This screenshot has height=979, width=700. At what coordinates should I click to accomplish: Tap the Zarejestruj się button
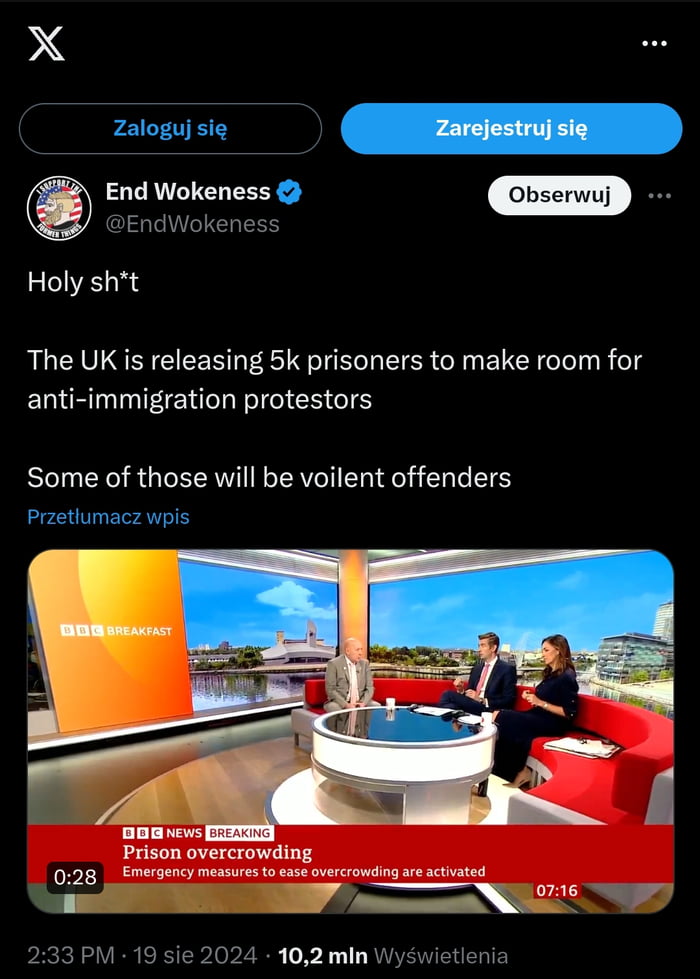(511, 128)
